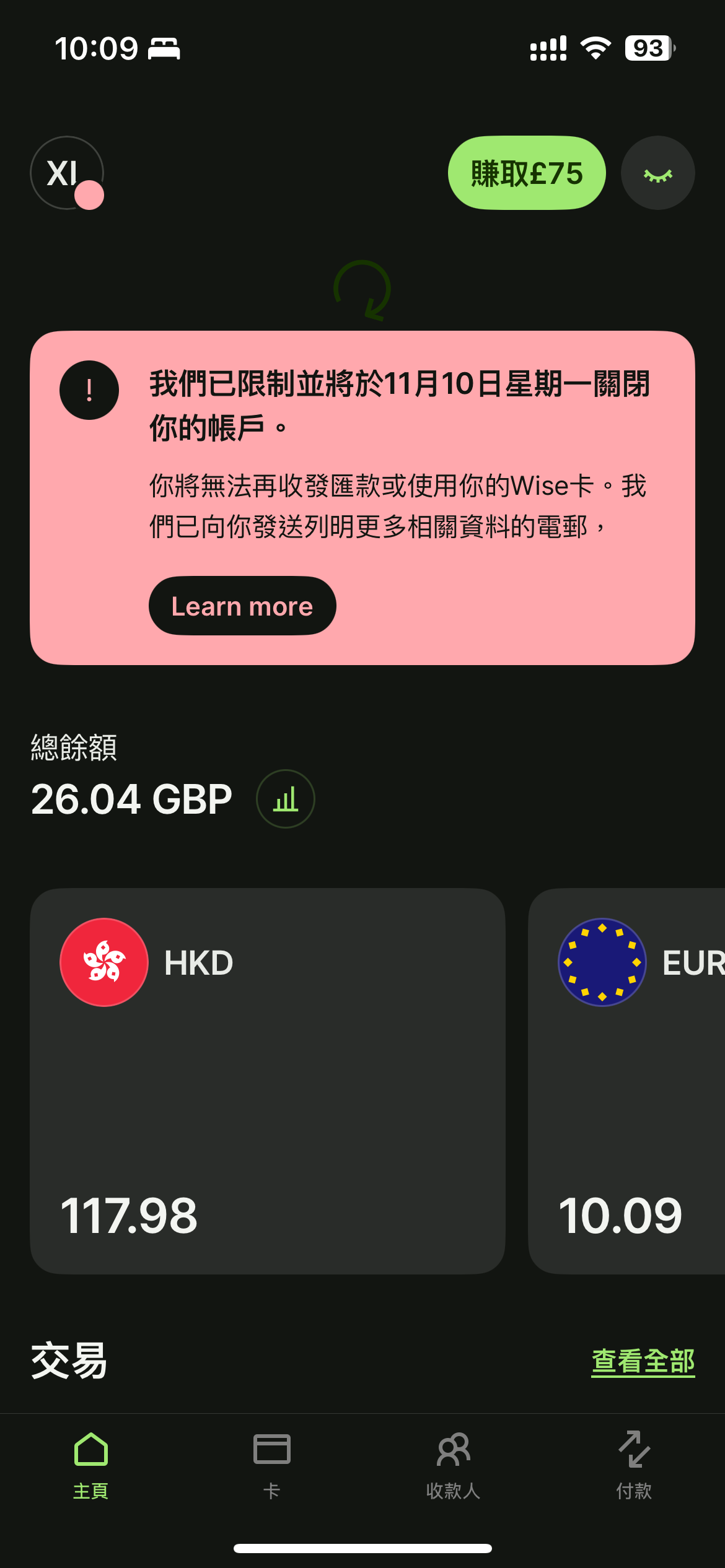Go to the 收款人 recipients tab

[x=453, y=1465]
